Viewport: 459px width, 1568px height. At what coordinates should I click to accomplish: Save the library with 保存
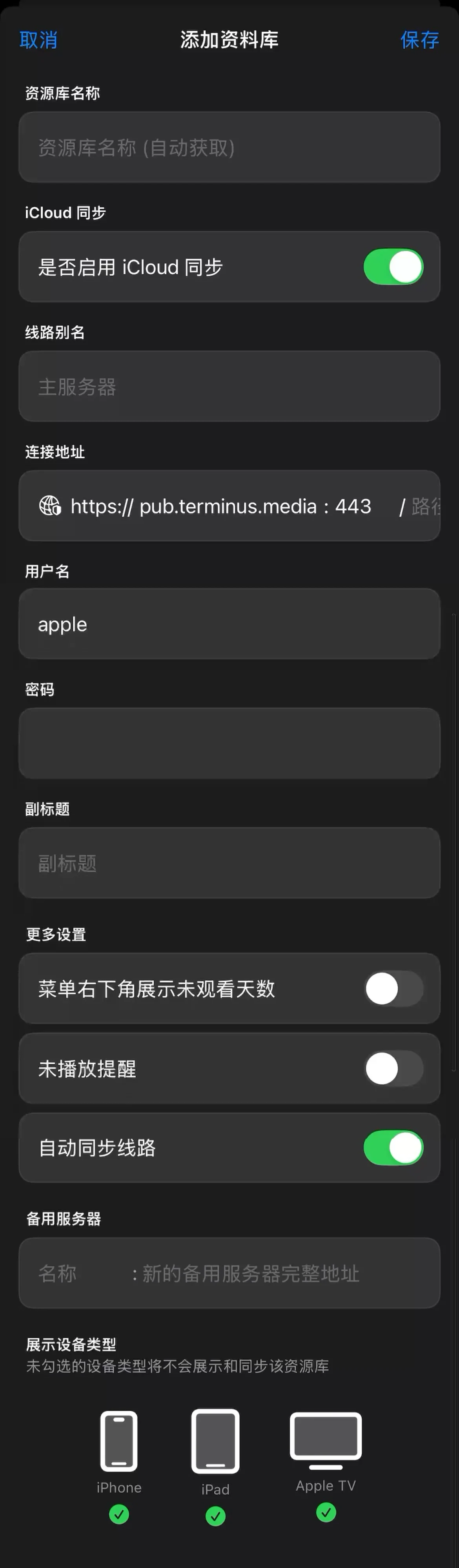coord(419,40)
